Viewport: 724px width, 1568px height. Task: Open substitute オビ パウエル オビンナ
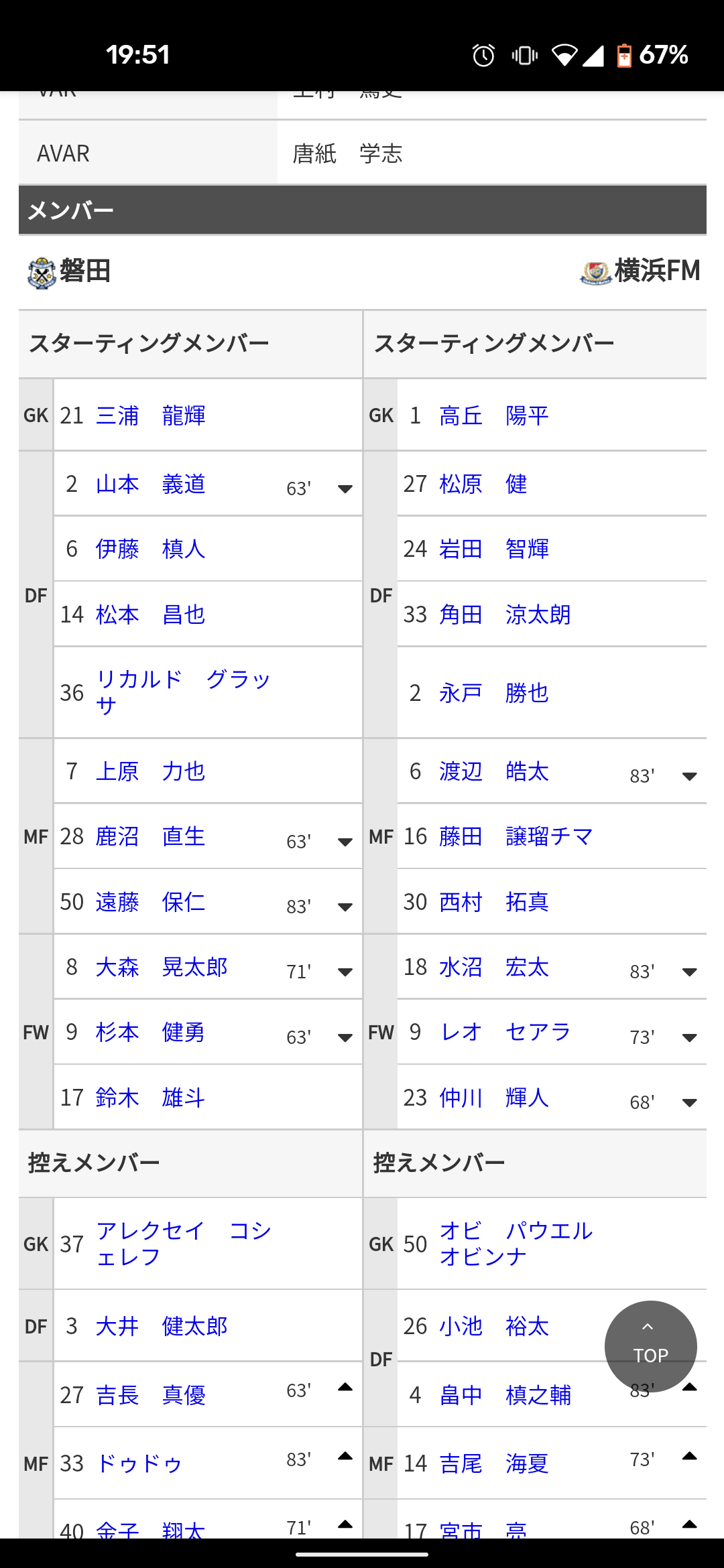(x=516, y=1244)
